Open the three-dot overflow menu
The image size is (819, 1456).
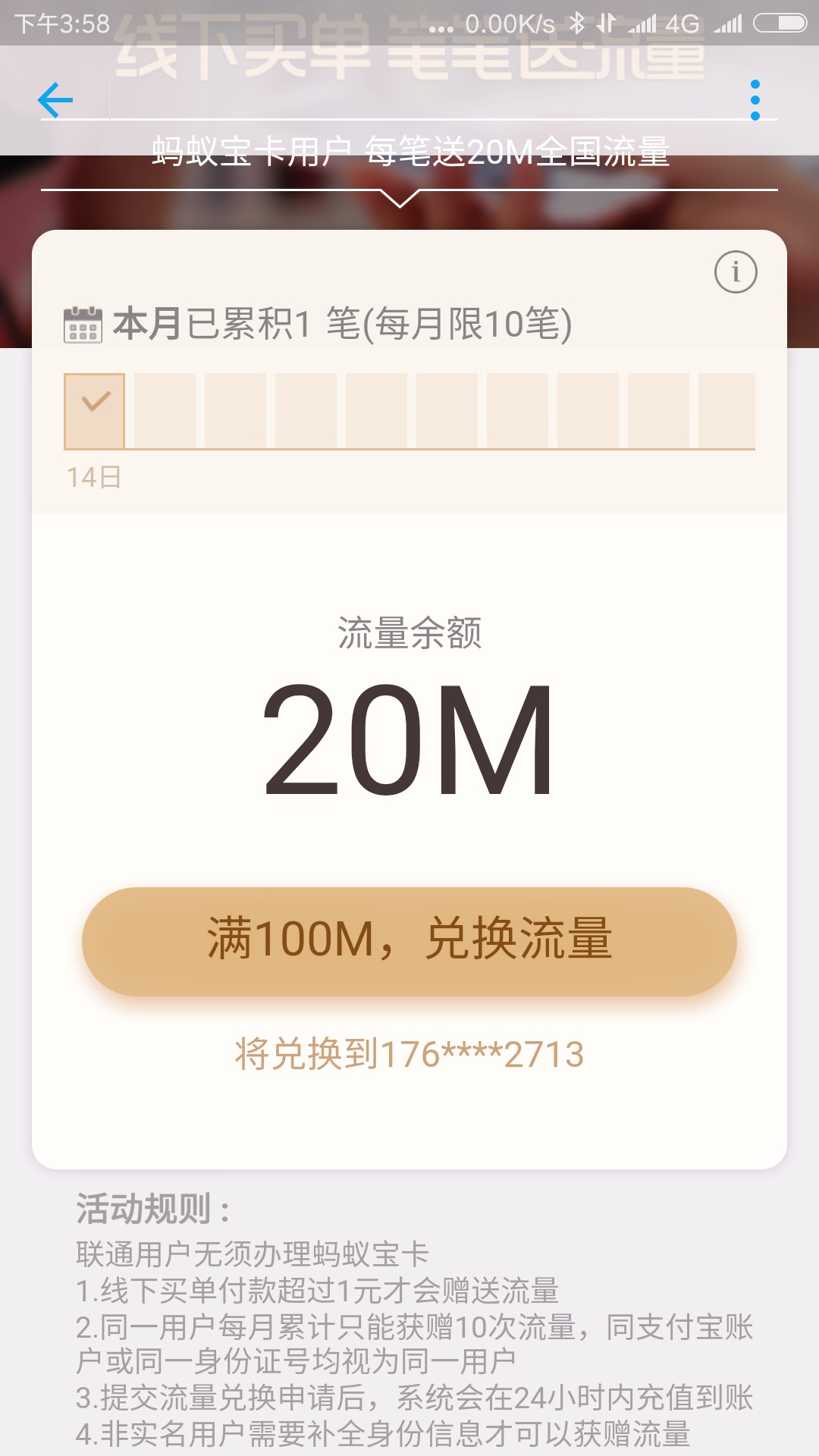pos(755,99)
